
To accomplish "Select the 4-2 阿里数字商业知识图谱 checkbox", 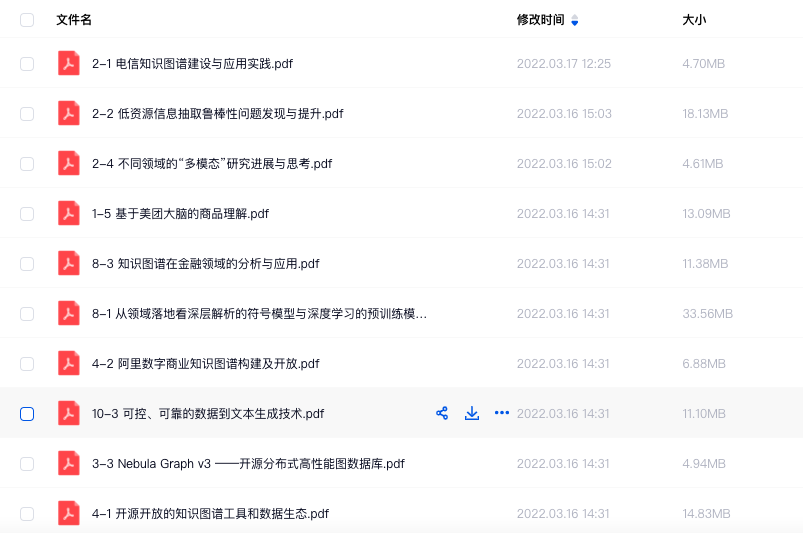I will point(27,364).
